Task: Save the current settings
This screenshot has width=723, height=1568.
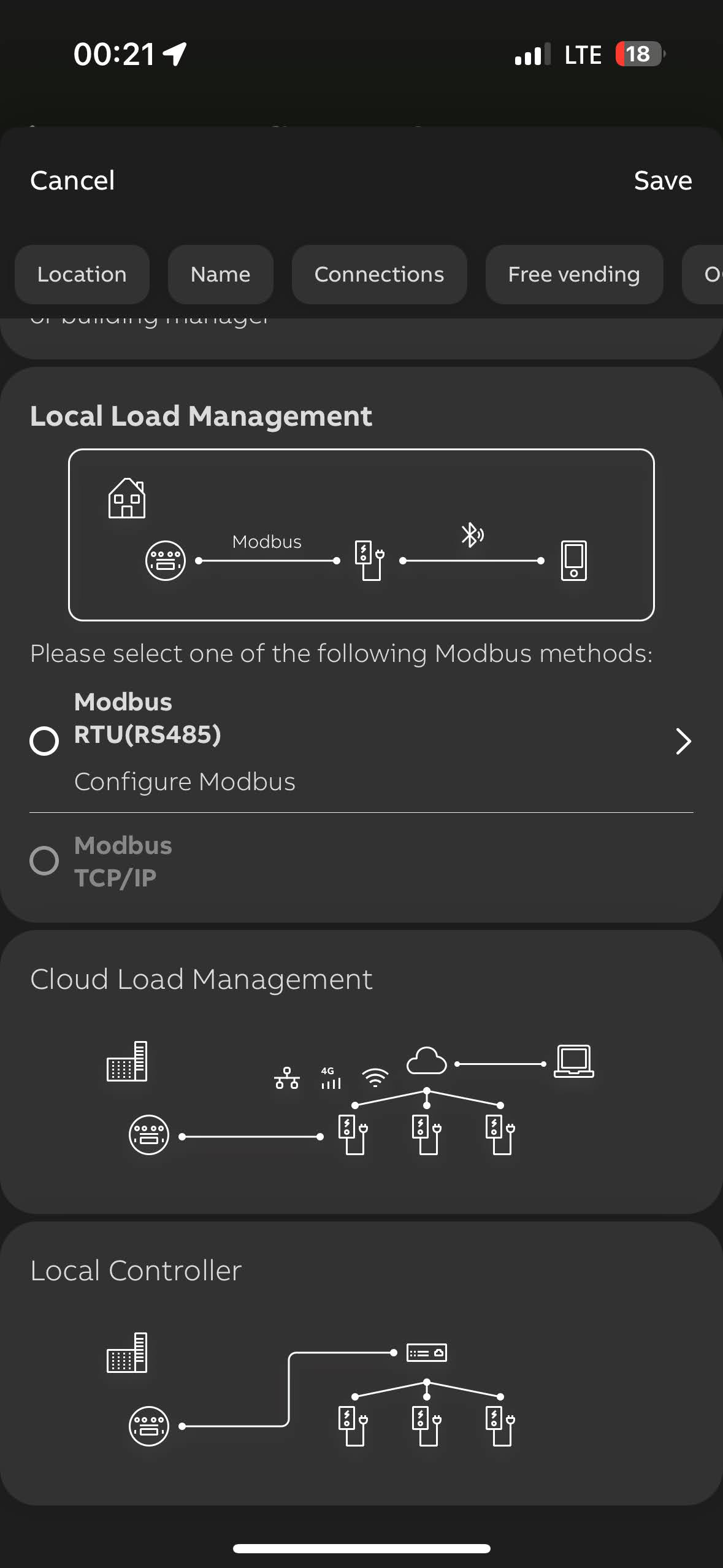Action: (662, 180)
